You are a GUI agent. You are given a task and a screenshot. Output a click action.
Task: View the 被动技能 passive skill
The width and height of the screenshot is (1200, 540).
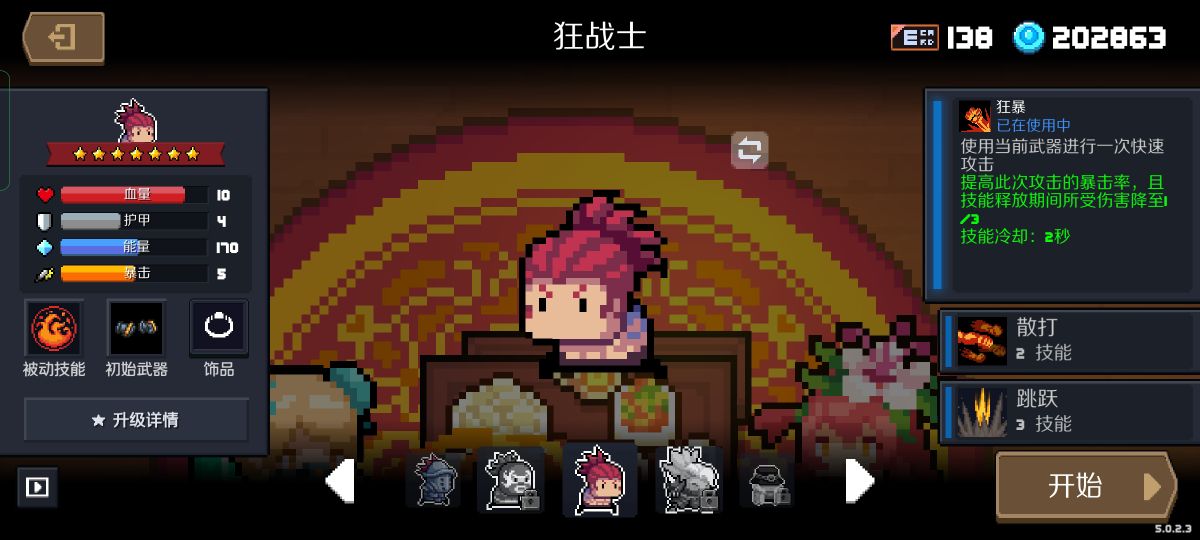(53, 329)
